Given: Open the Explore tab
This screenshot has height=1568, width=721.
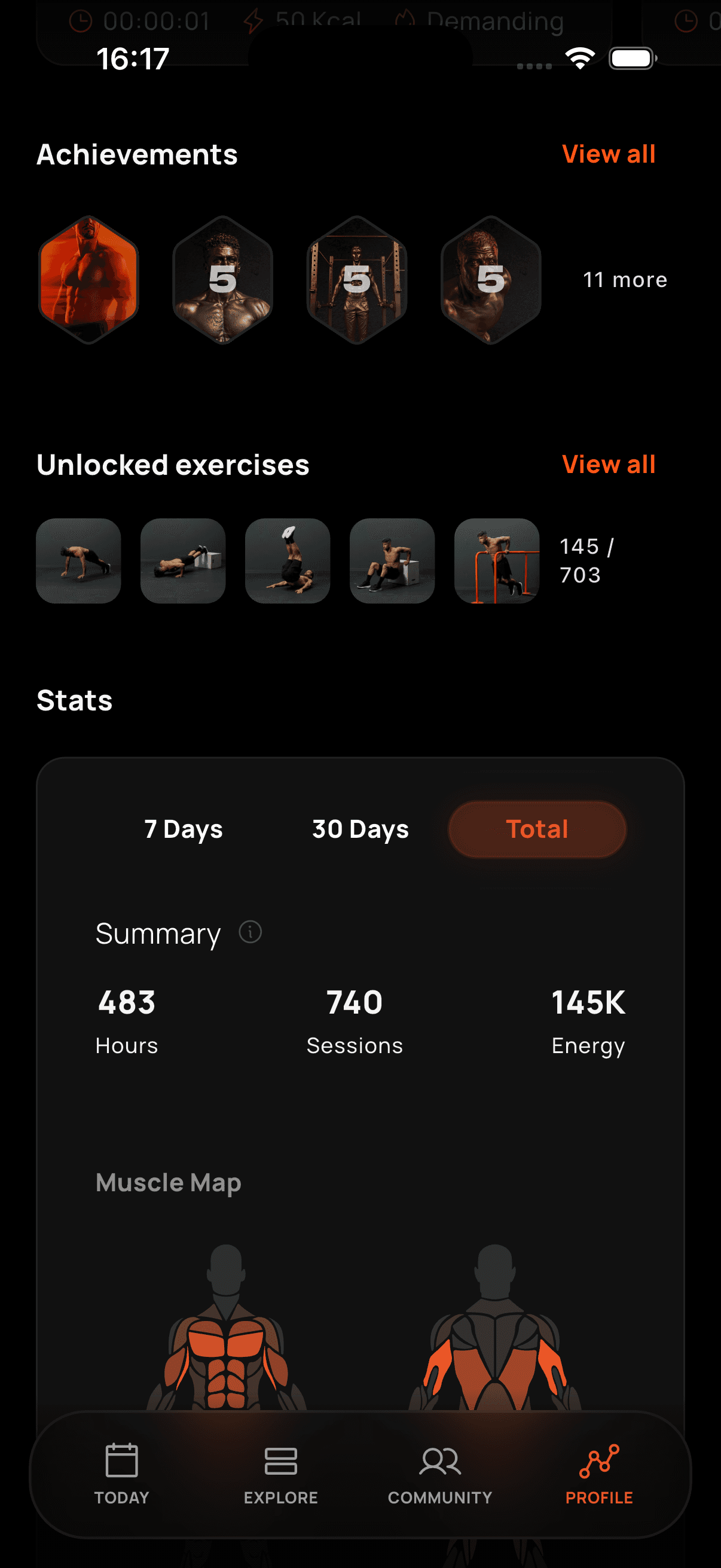Looking at the screenshot, I should [x=280, y=1473].
